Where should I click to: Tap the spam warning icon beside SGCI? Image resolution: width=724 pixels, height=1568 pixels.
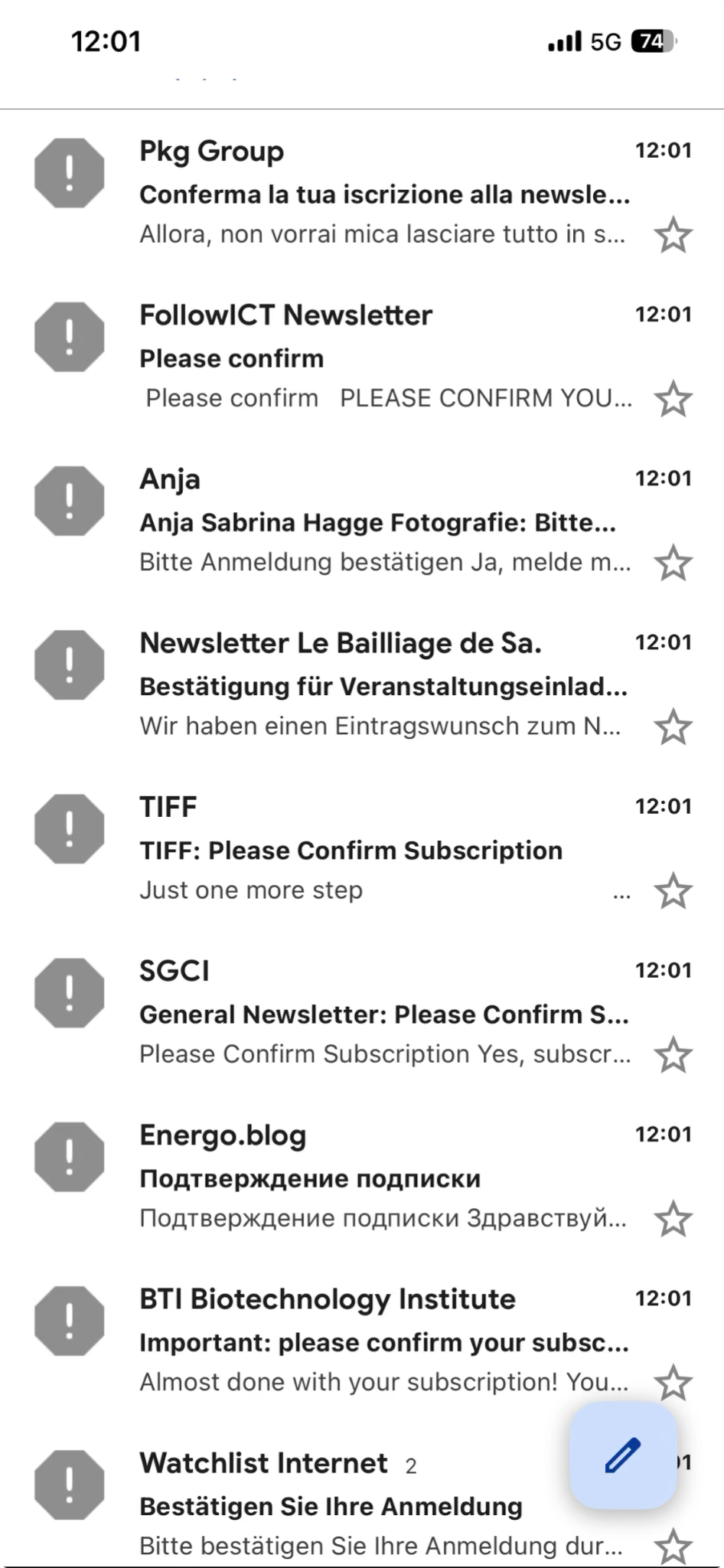[x=69, y=992]
